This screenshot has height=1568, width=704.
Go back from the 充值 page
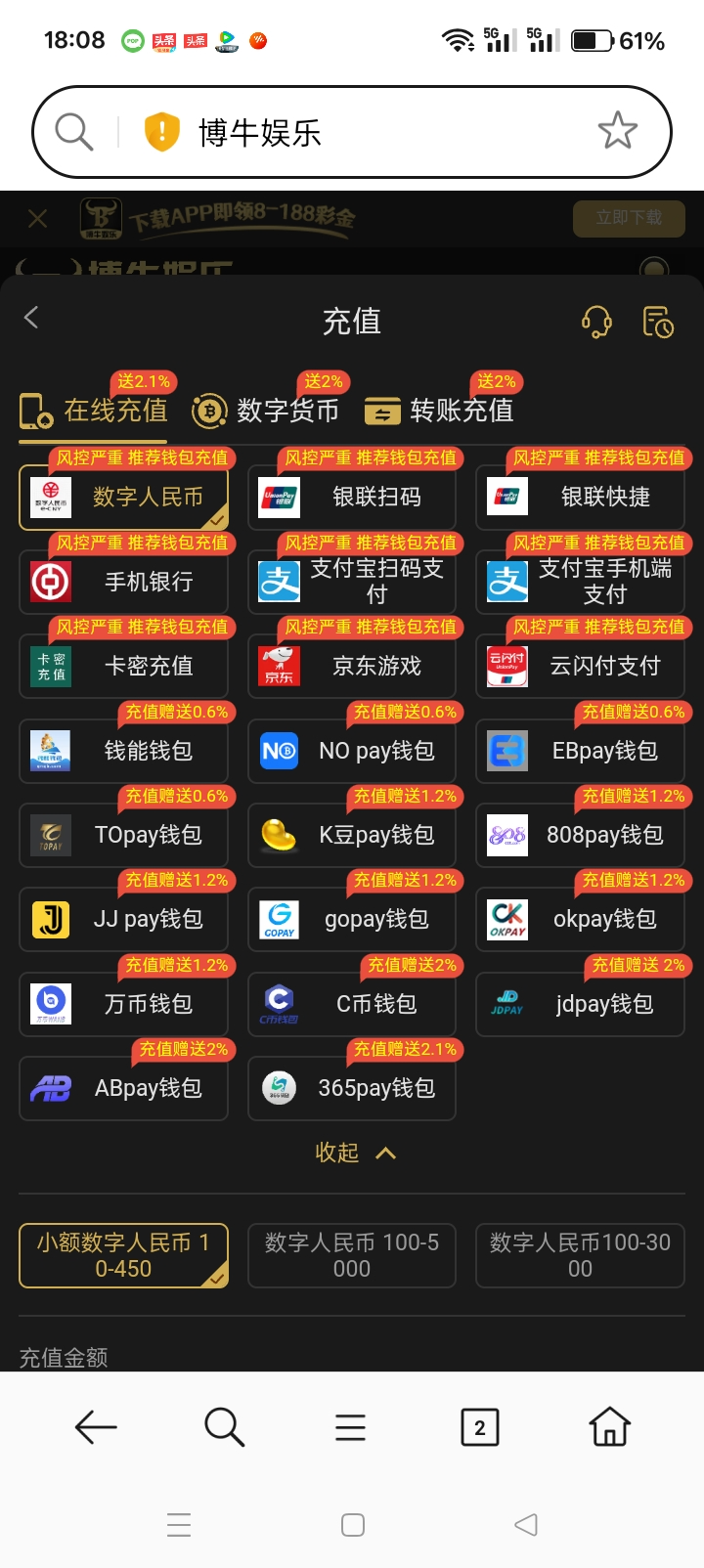click(x=31, y=318)
